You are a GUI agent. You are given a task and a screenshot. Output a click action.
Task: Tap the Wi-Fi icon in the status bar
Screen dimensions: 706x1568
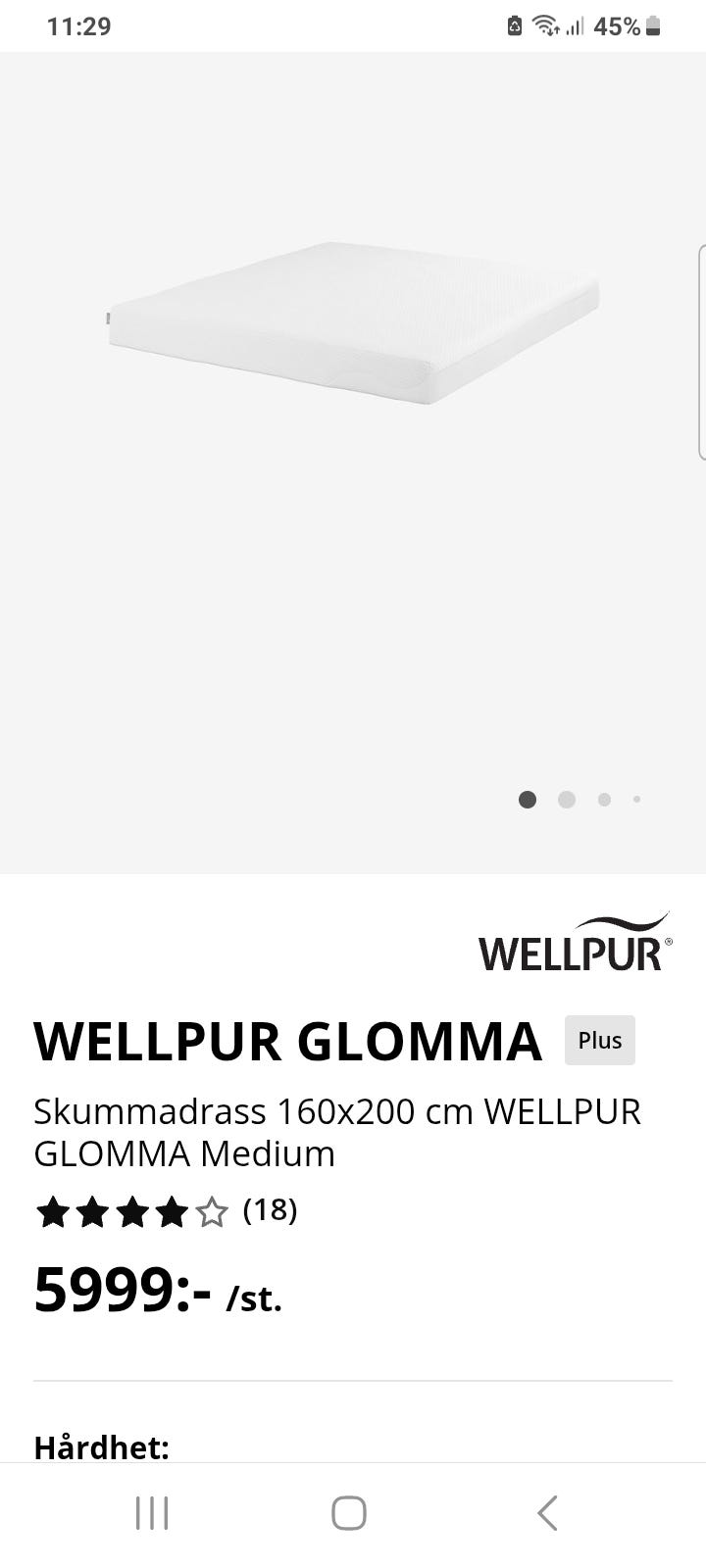tap(545, 25)
